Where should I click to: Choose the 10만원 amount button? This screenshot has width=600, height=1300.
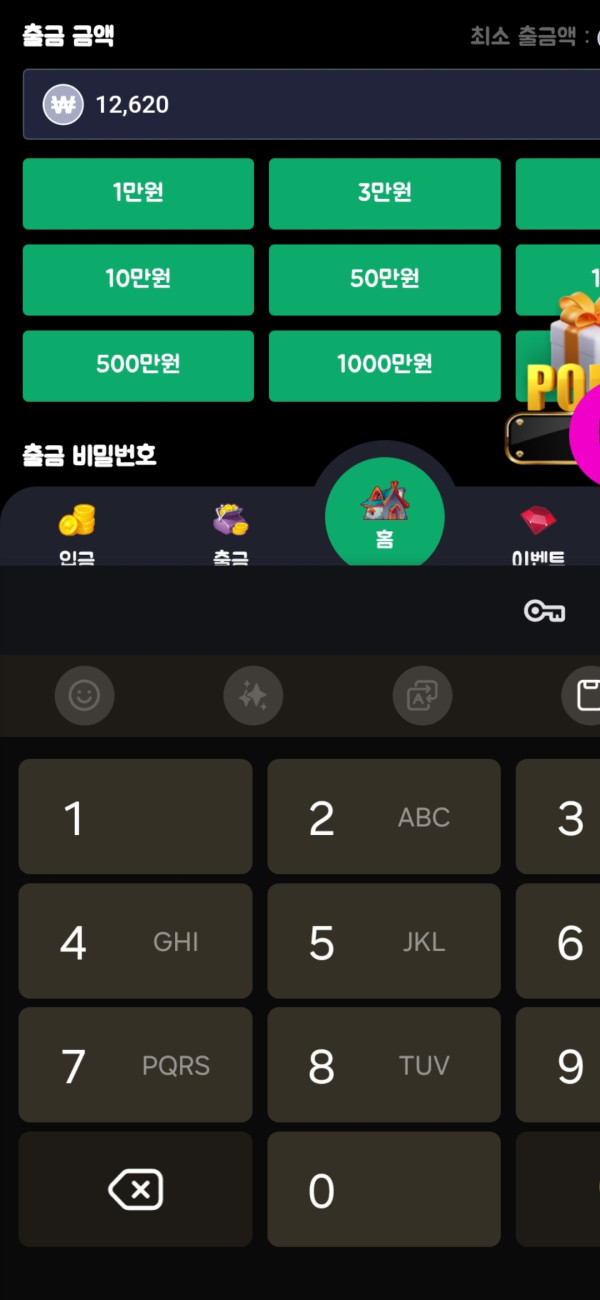click(x=138, y=279)
